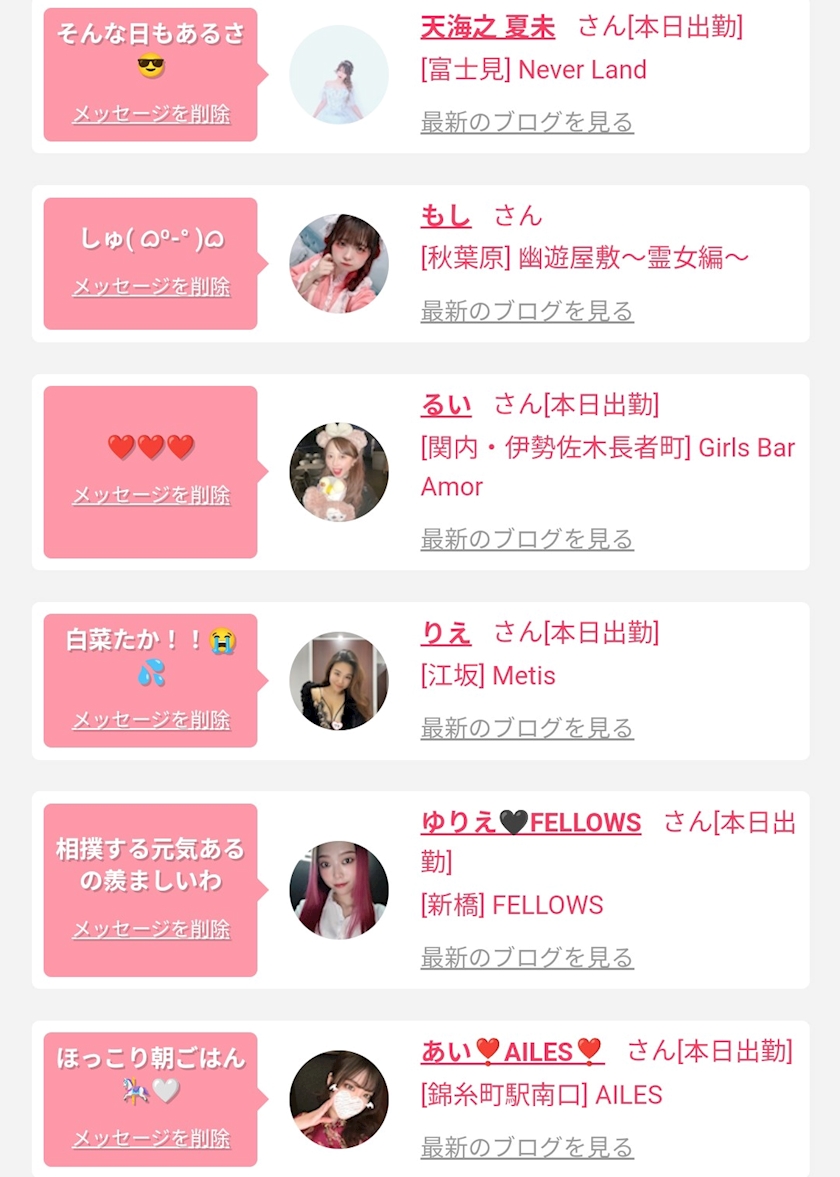View ゆりえ's latest blog
Image resolution: width=840 pixels, height=1177 pixels.
click(x=527, y=958)
